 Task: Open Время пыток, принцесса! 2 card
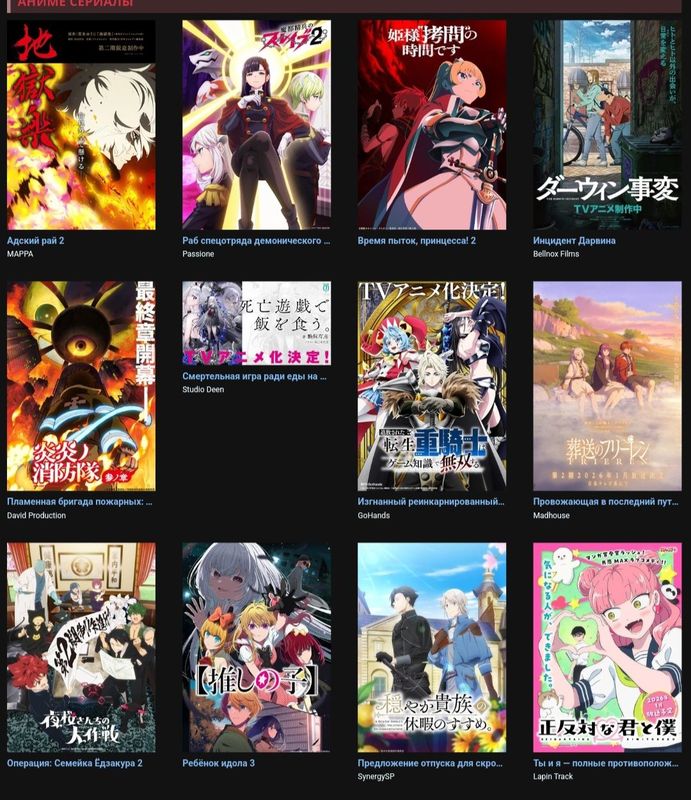pyautogui.click(x=432, y=125)
